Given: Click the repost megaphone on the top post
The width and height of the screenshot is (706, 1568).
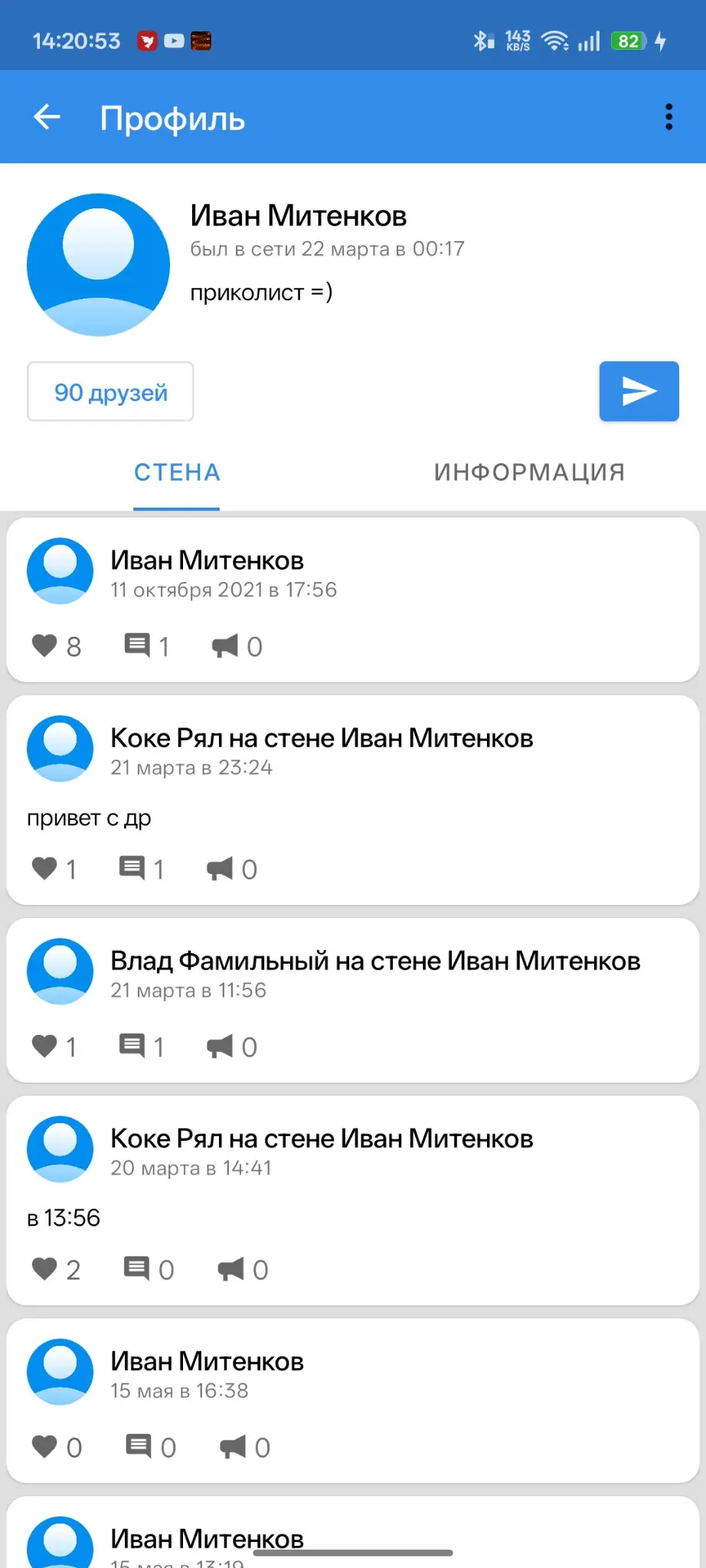Looking at the screenshot, I should 227,646.
